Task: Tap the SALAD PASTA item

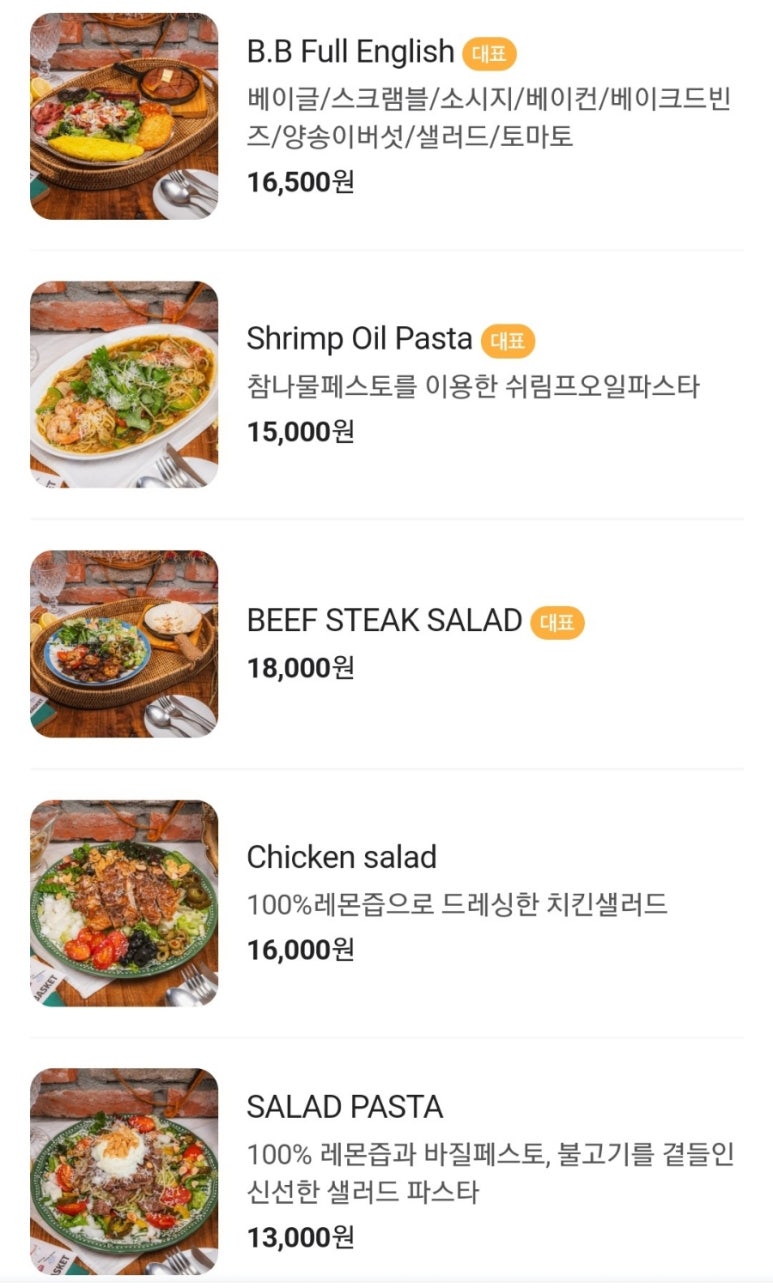Action: [x=345, y=1107]
